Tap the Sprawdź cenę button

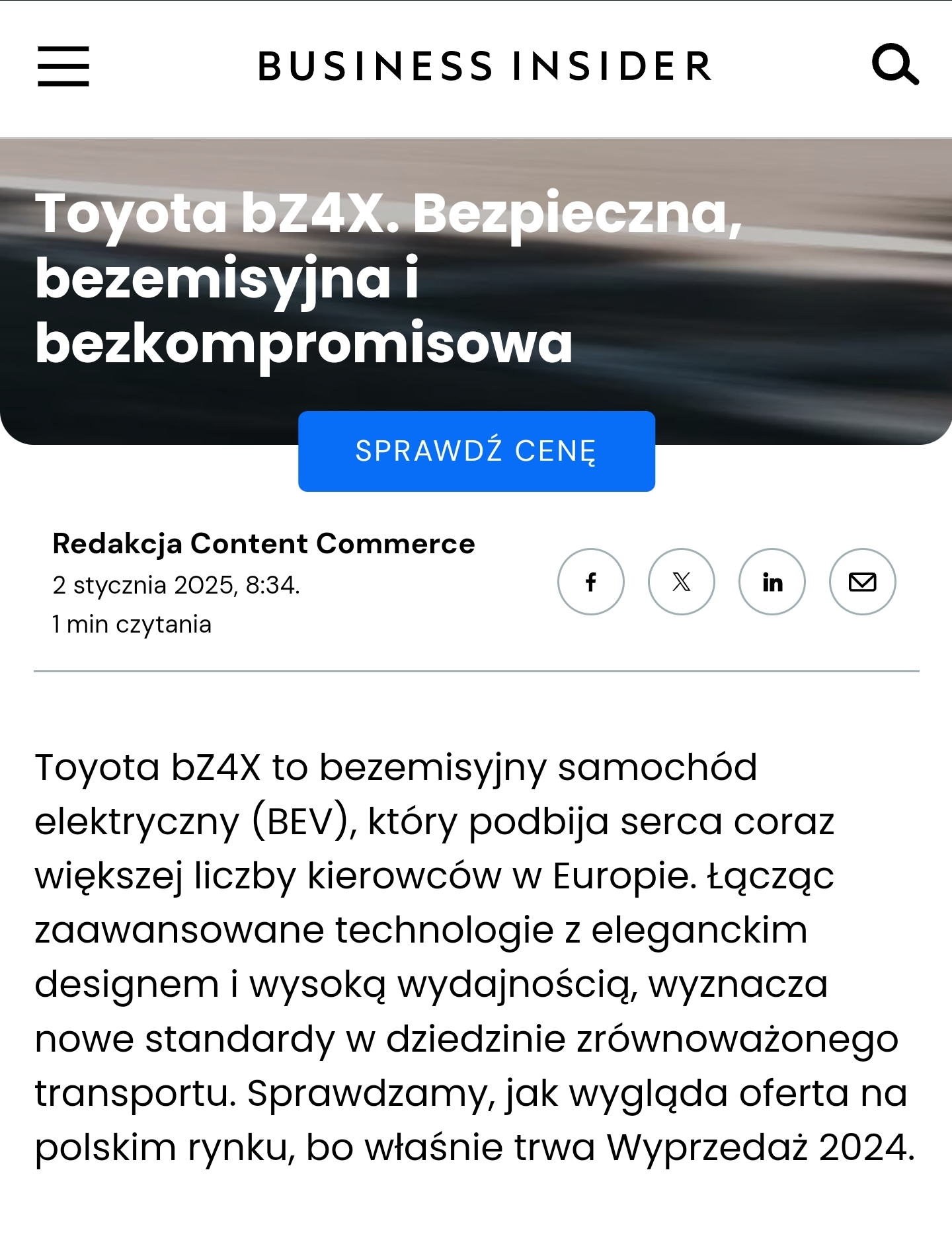click(476, 451)
